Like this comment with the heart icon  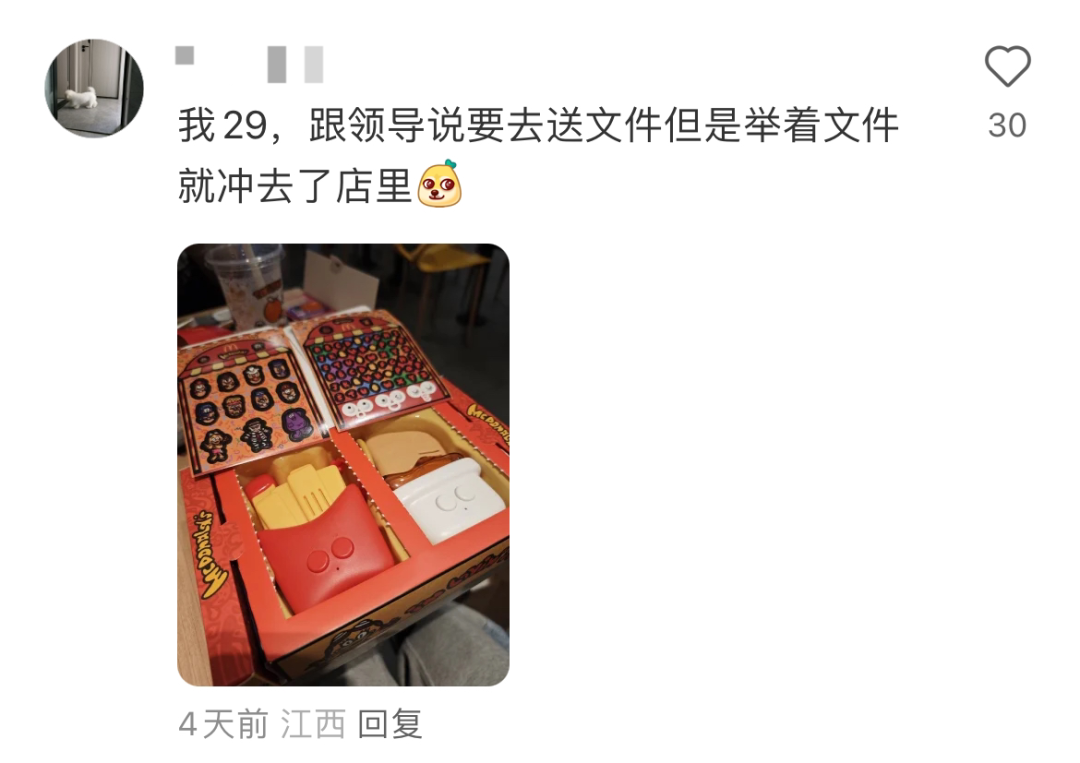[x=1007, y=68]
